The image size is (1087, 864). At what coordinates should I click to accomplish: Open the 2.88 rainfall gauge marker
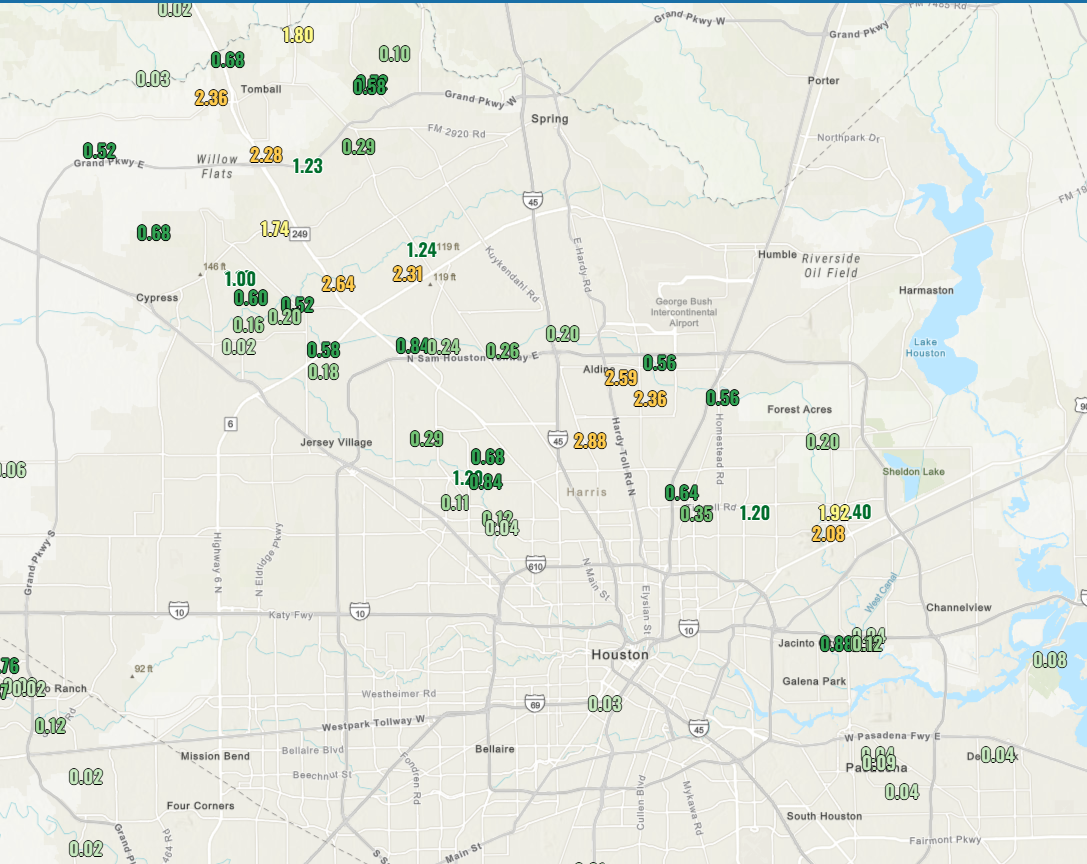click(x=590, y=441)
